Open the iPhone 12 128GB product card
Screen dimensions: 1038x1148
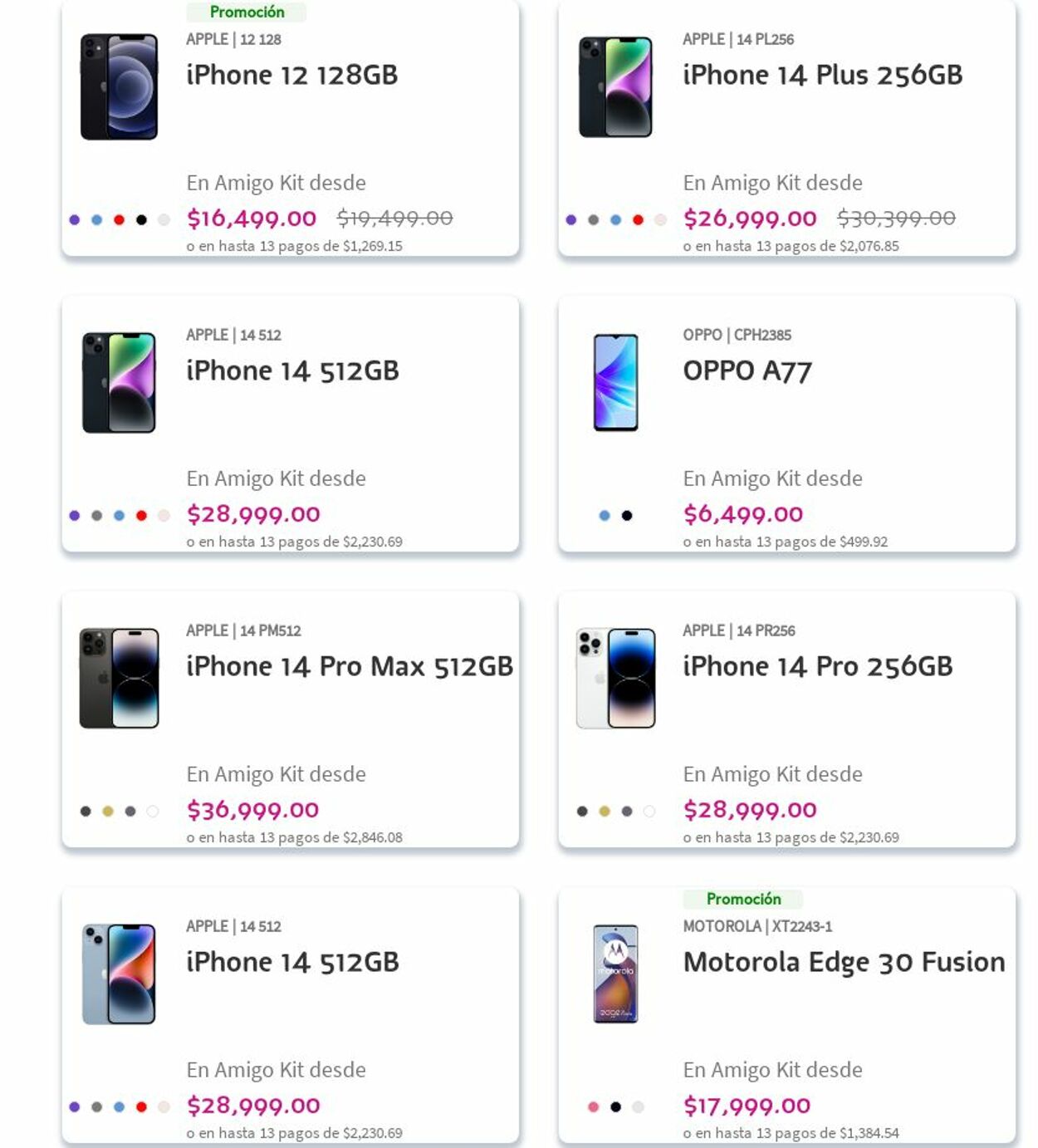[x=291, y=76]
